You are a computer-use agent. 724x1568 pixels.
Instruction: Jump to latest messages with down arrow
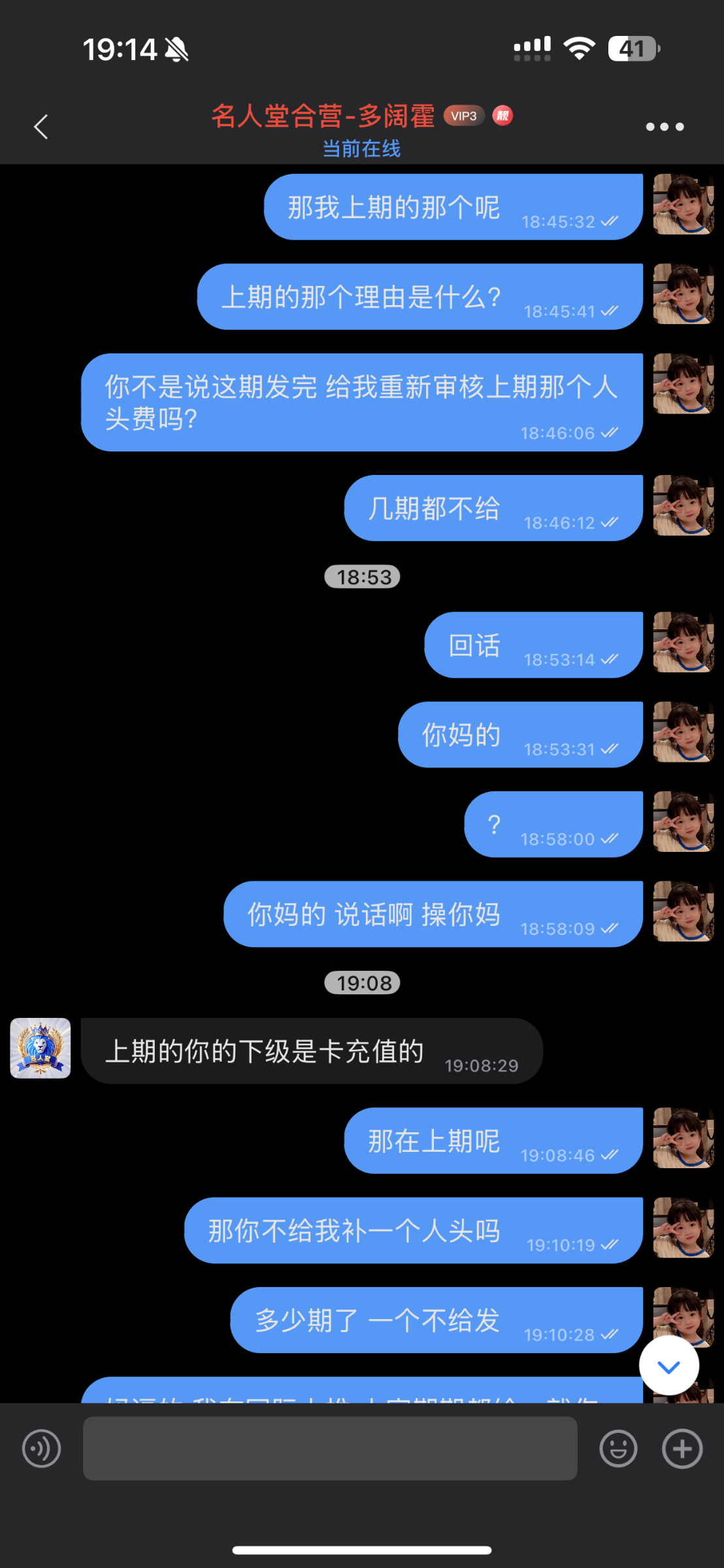(x=668, y=1365)
